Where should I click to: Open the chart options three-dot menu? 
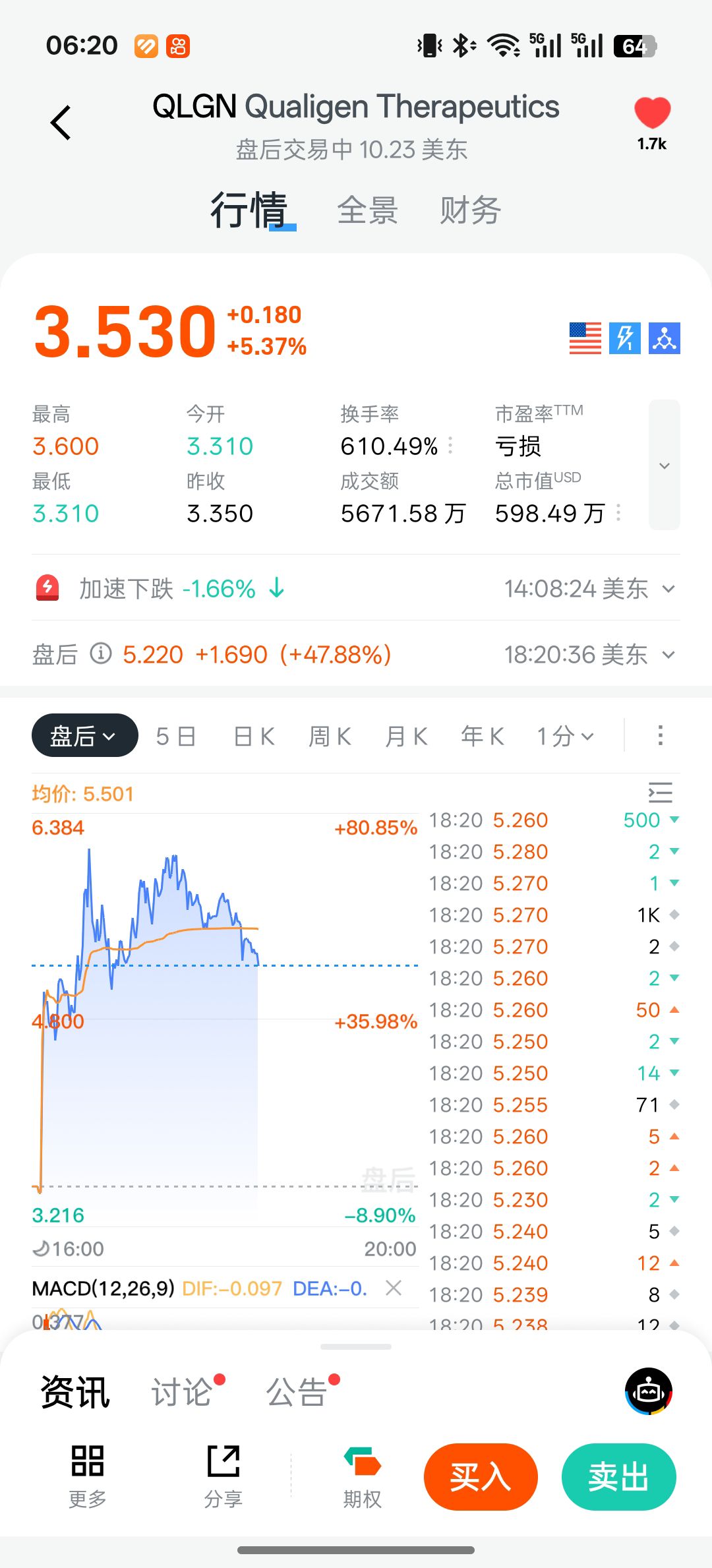[660, 736]
